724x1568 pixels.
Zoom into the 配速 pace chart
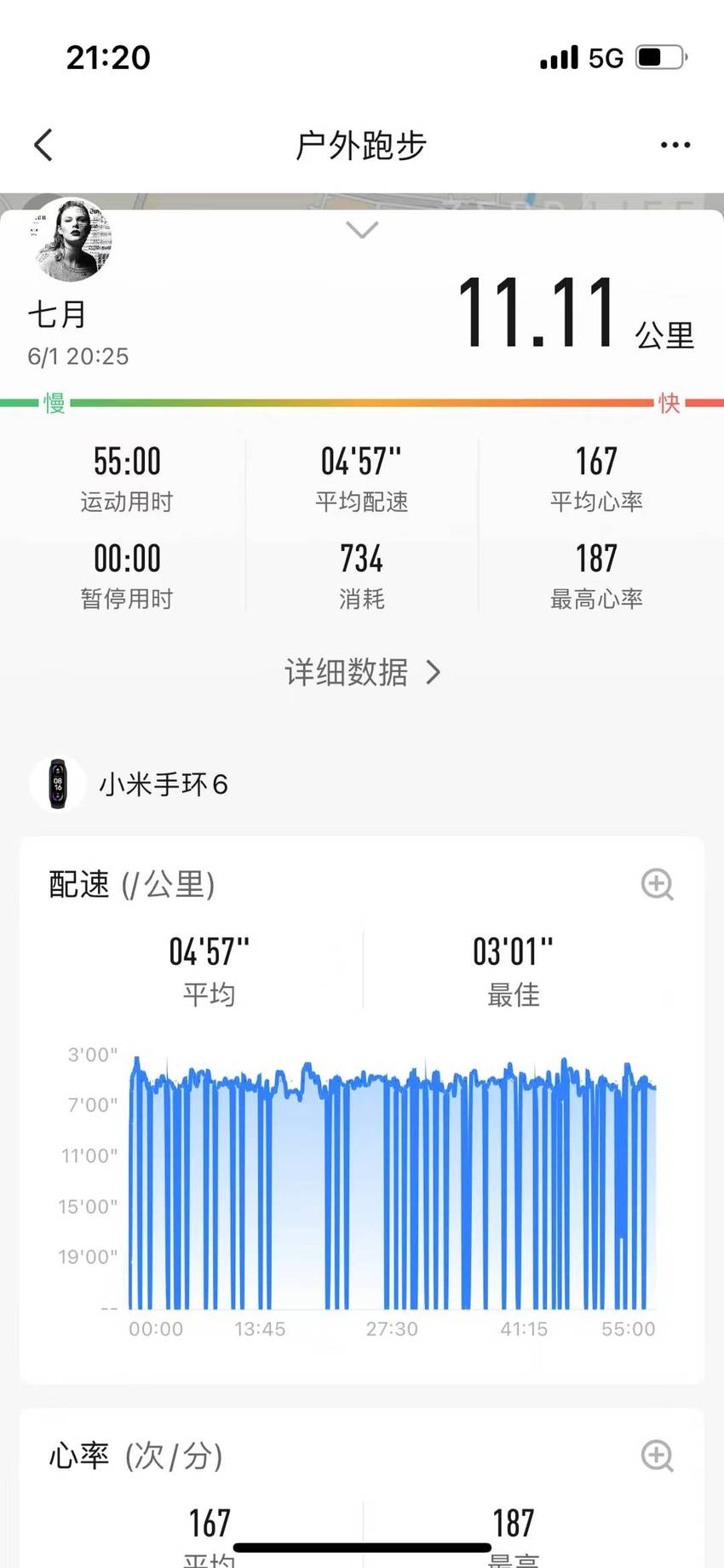click(x=657, y=884)
